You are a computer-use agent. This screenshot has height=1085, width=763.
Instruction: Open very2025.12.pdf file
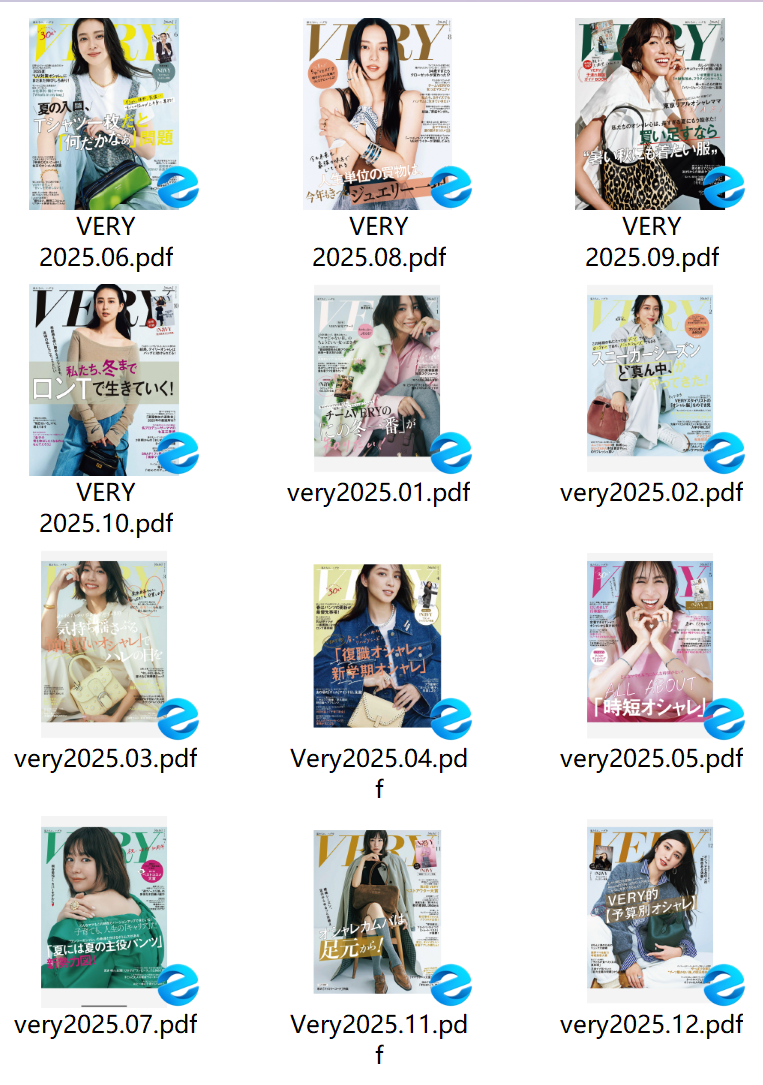650,913
